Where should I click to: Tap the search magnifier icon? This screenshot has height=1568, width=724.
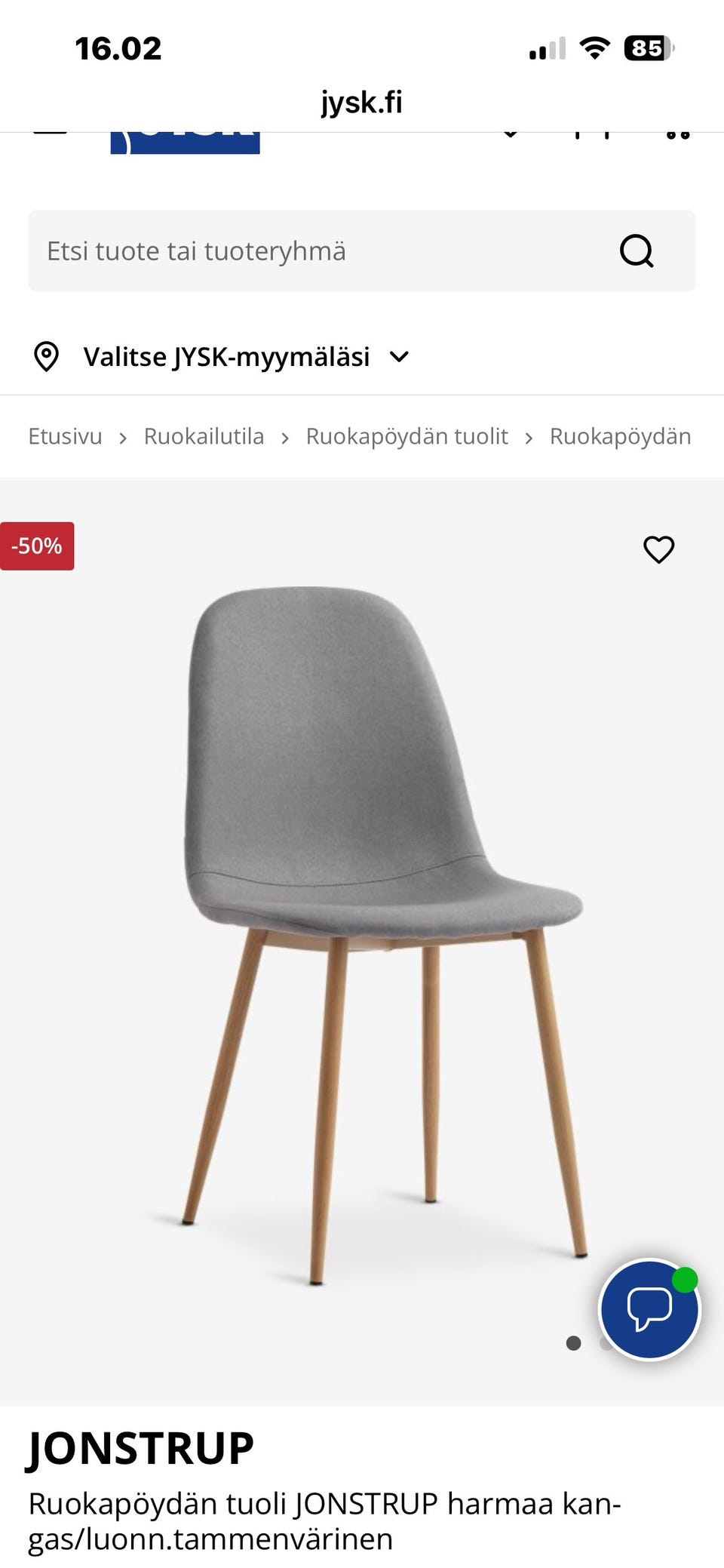pyautogui.click(x=637, y=251)
